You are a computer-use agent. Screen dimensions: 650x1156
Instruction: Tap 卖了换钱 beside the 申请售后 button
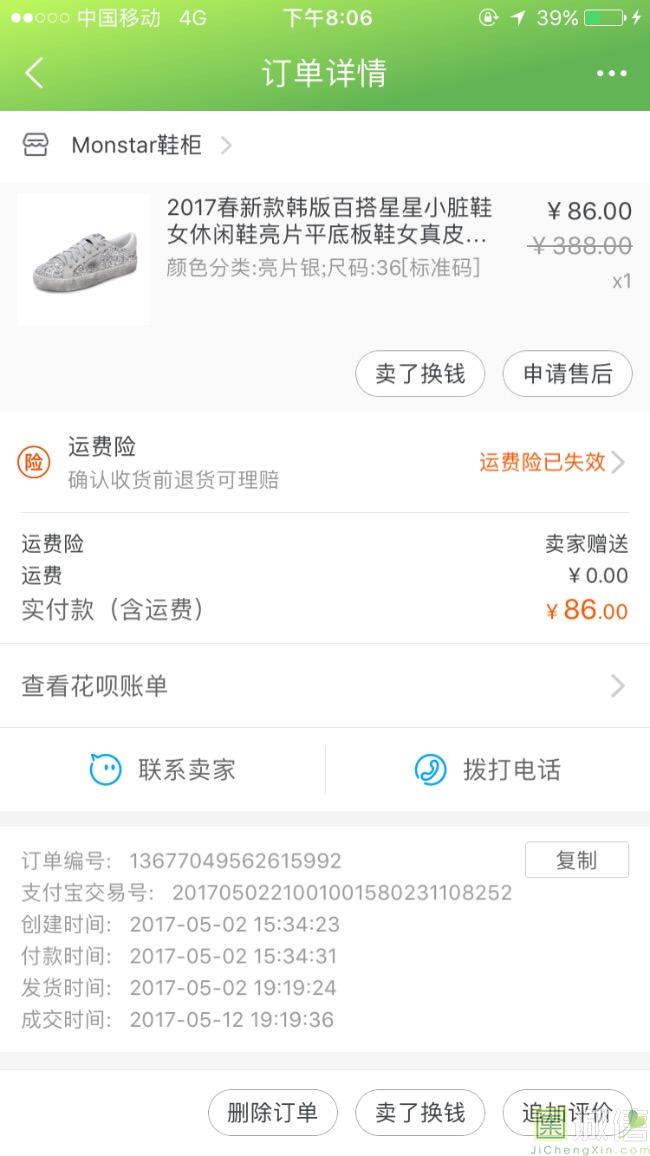point(420,374)
